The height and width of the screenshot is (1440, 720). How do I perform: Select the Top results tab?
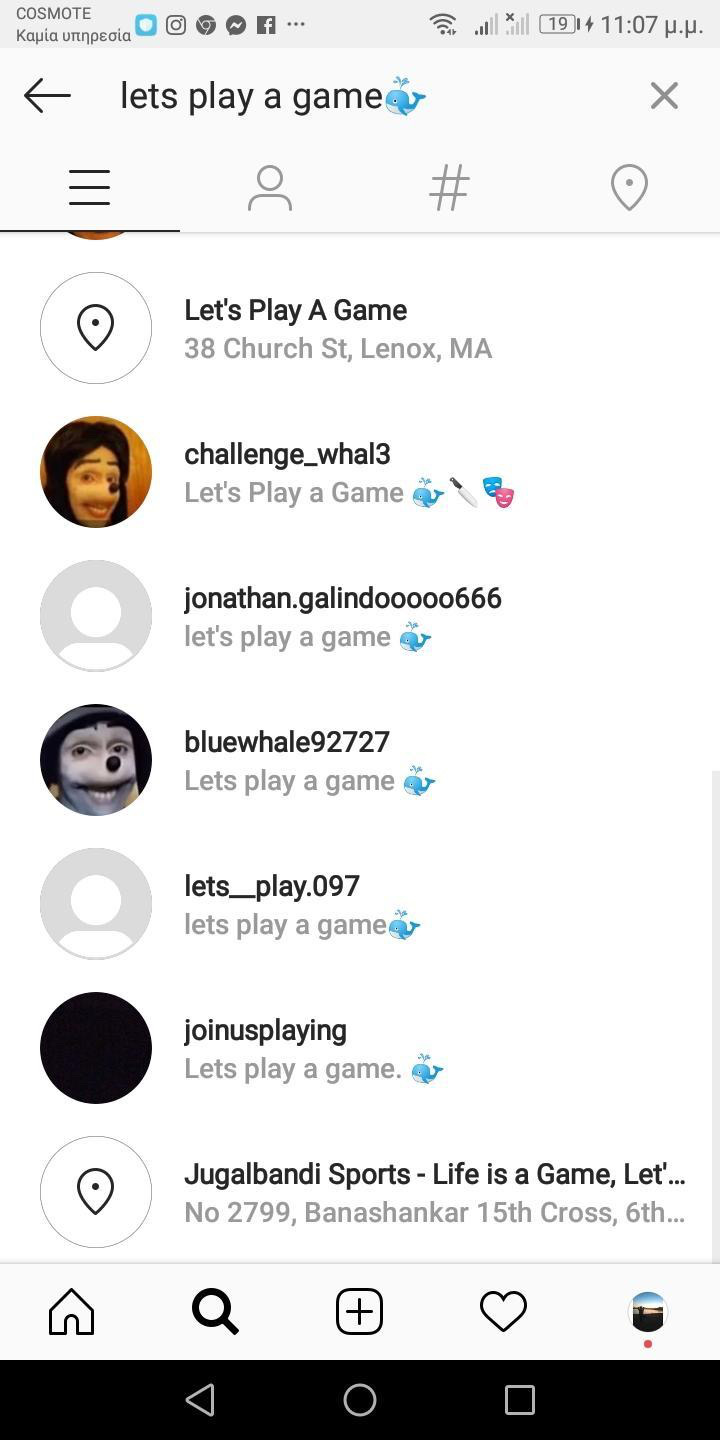pyautogui.click(x=89, y=188)
